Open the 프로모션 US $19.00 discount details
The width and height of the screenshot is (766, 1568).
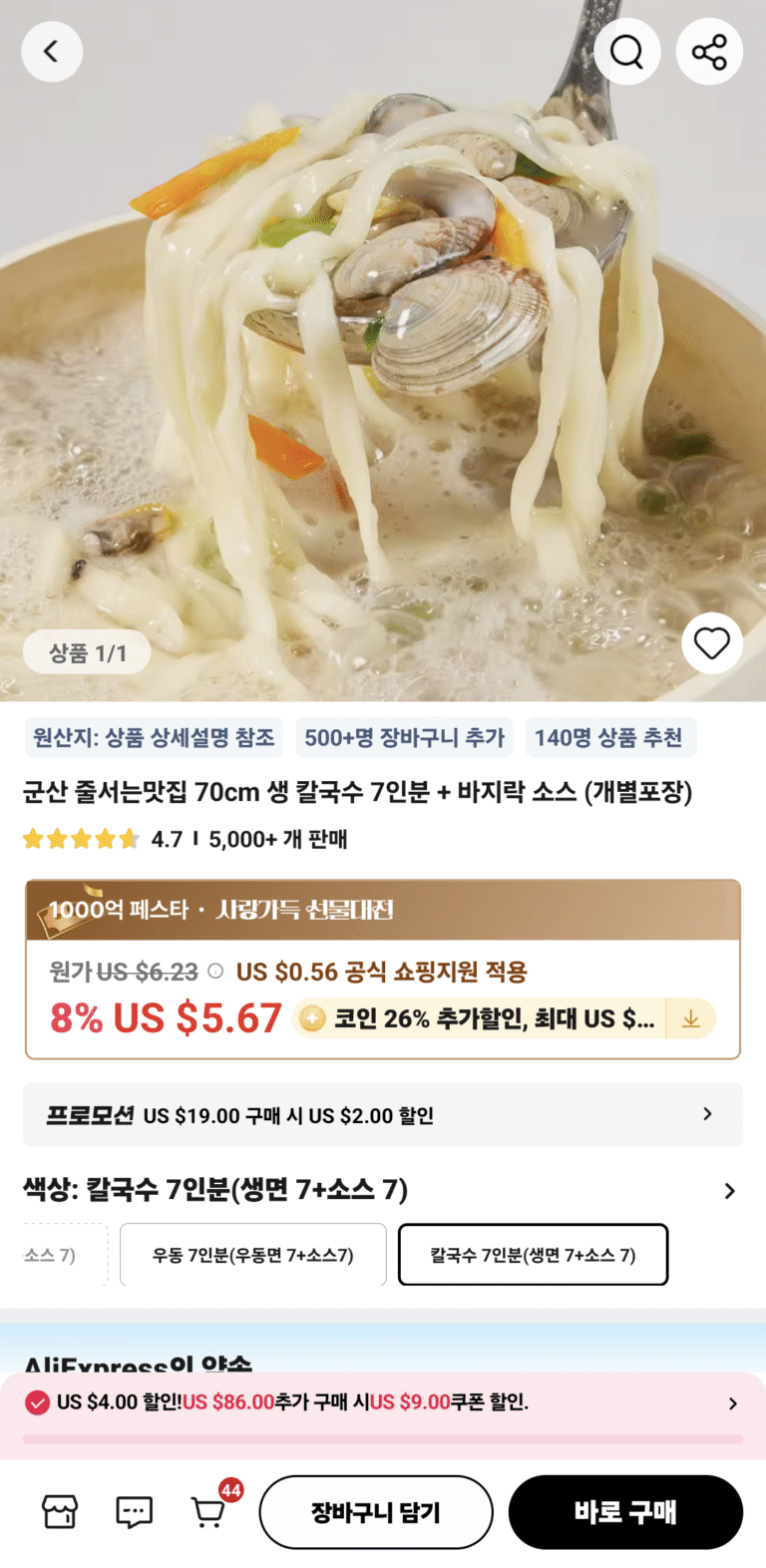pos(383,1114)
